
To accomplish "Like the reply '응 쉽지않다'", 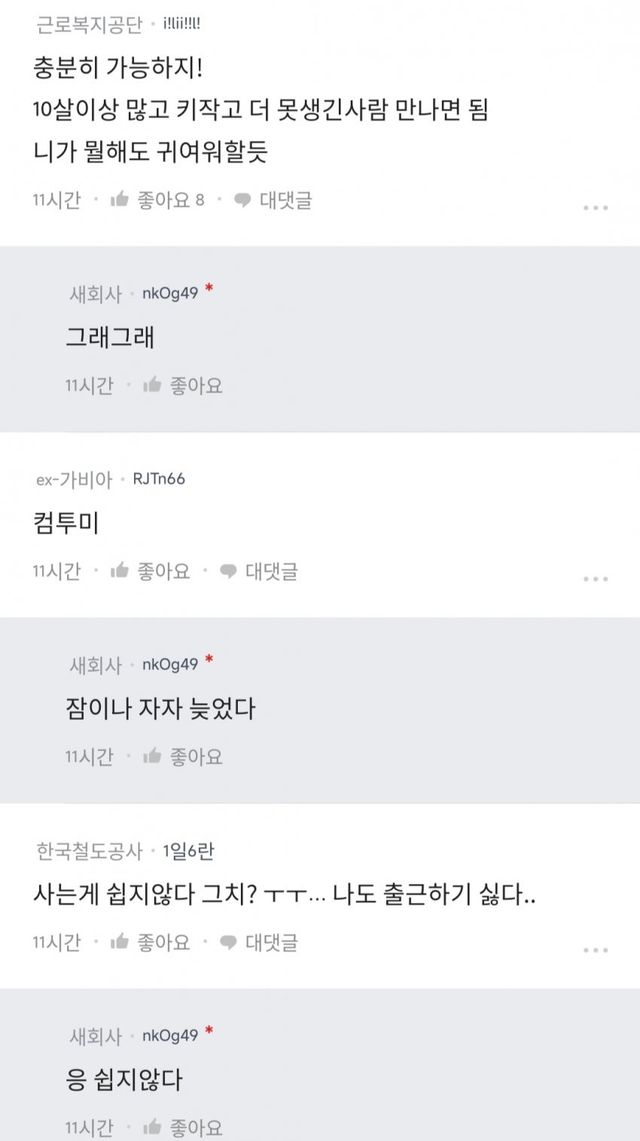I will point(184,1127).
